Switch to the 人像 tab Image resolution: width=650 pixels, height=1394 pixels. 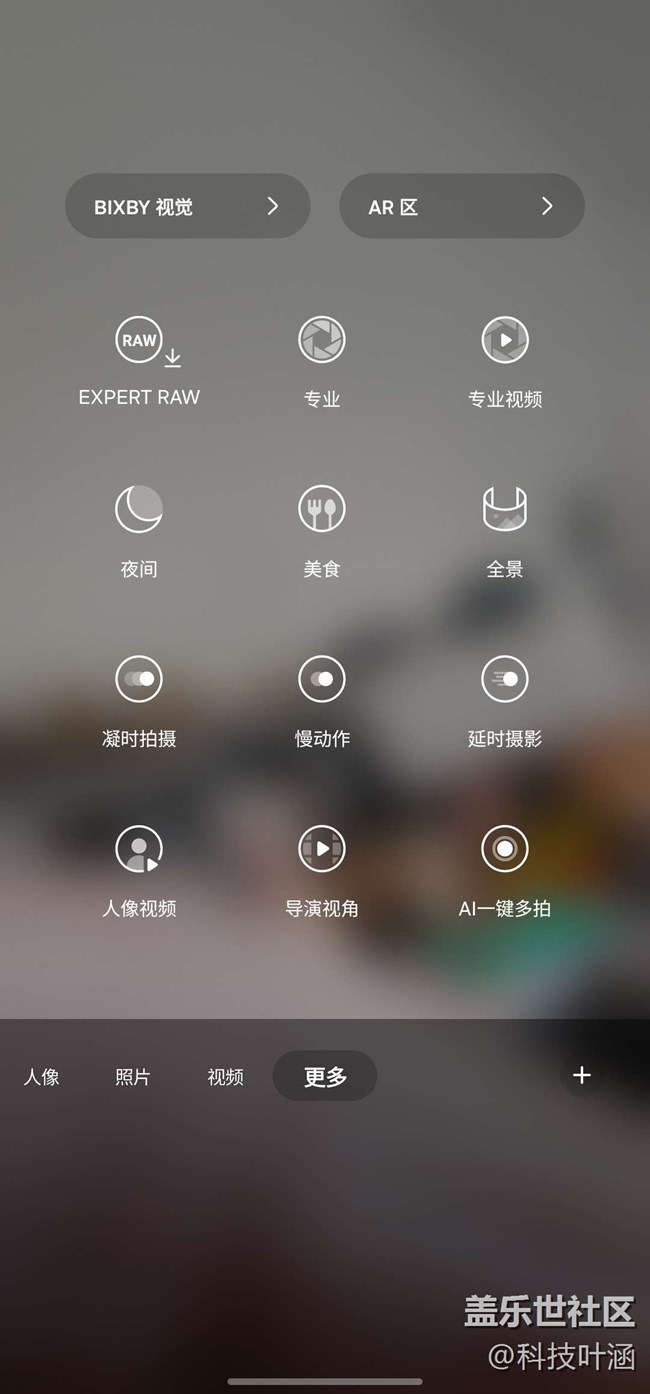pyautogui.click(x=41, y=1076)
